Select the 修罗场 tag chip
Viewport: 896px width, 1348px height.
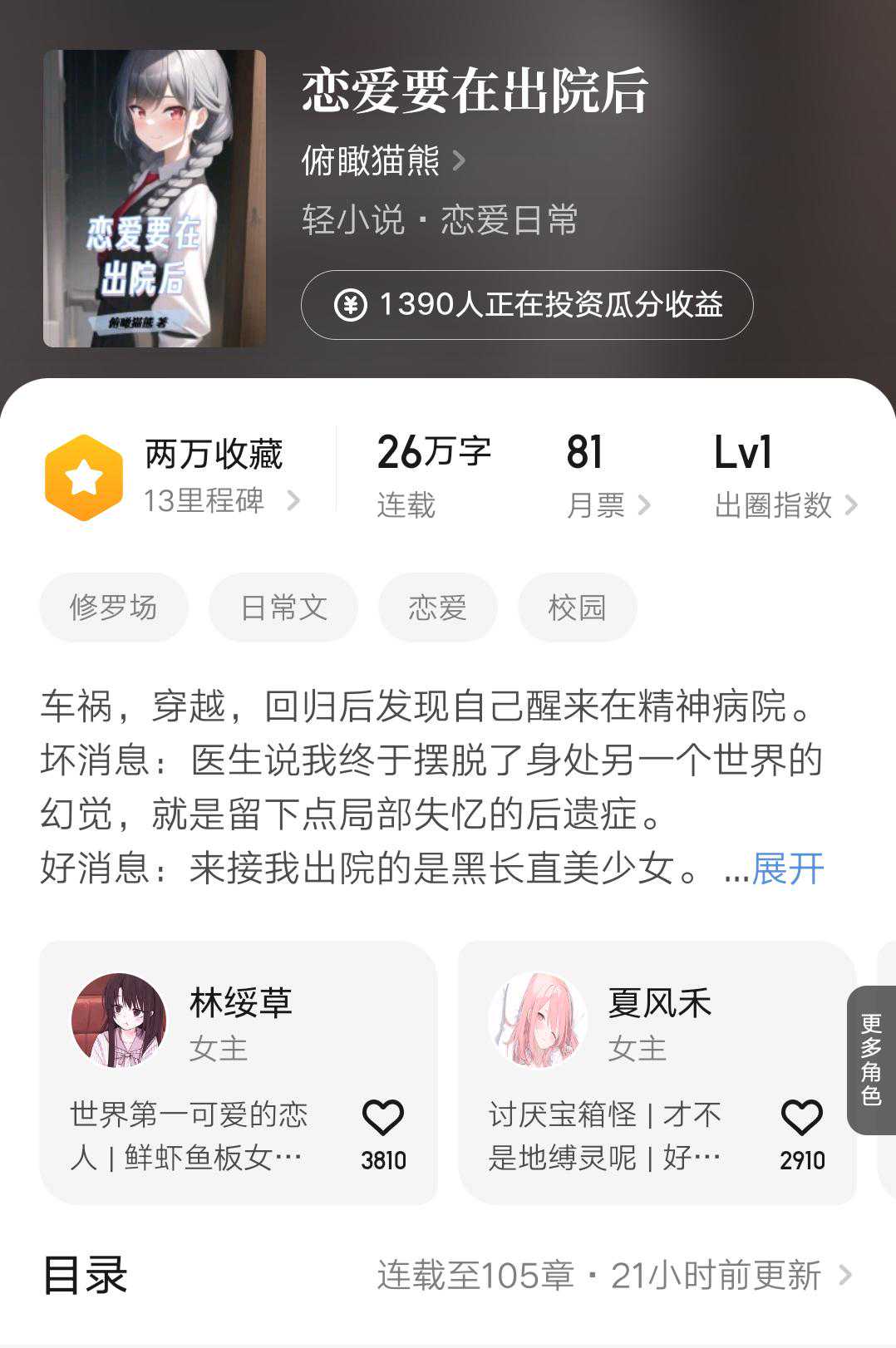tap(114, 608)
